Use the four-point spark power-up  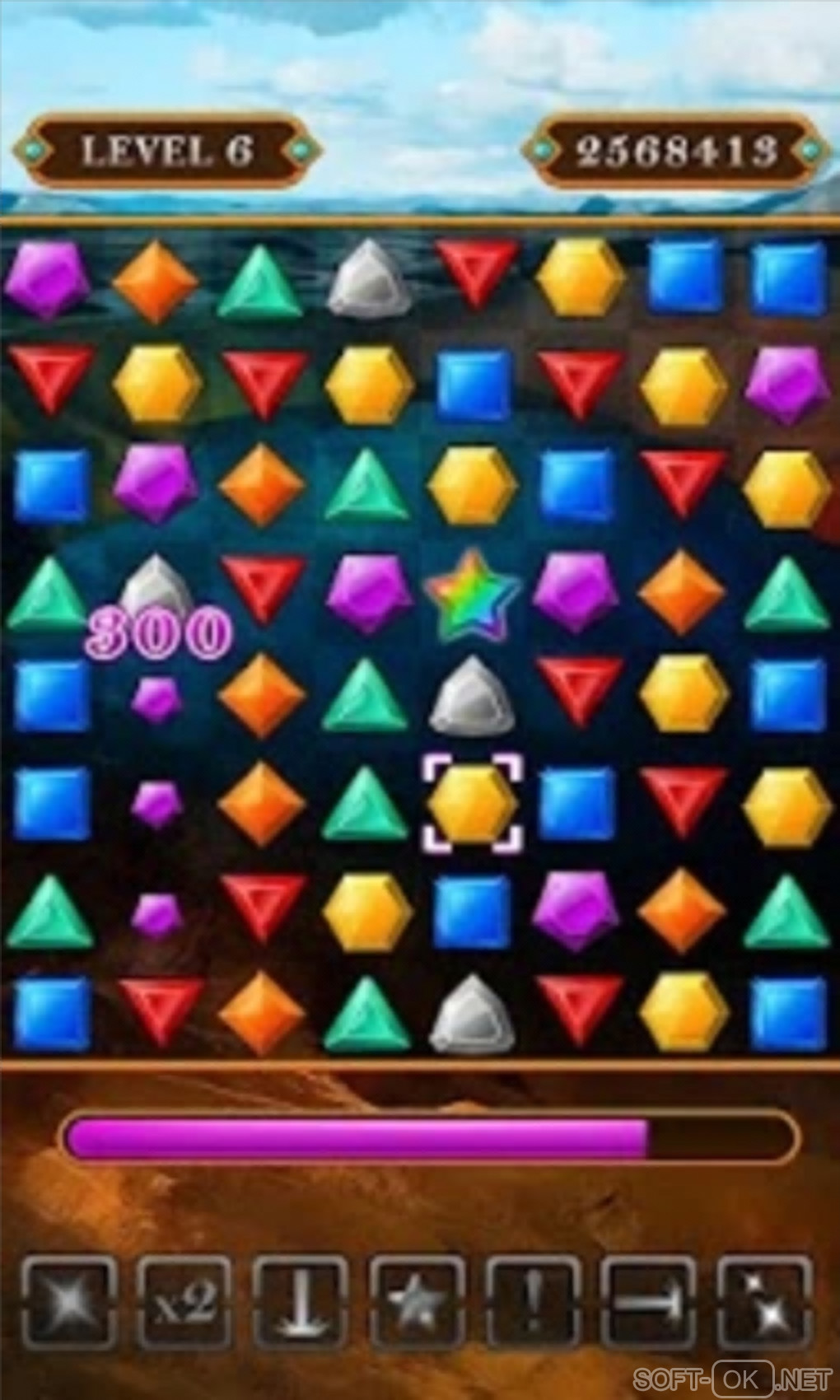pyautogui.click(x=68, y=1304)
